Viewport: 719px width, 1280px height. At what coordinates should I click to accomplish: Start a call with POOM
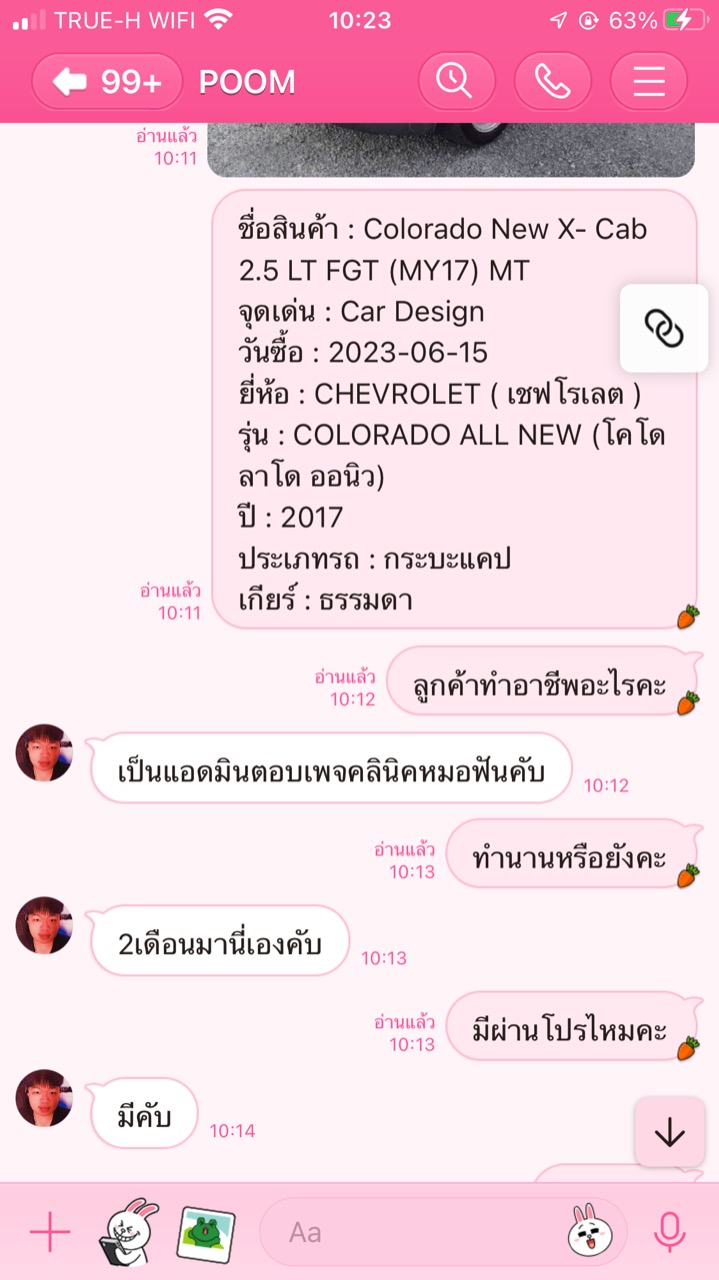552,81
